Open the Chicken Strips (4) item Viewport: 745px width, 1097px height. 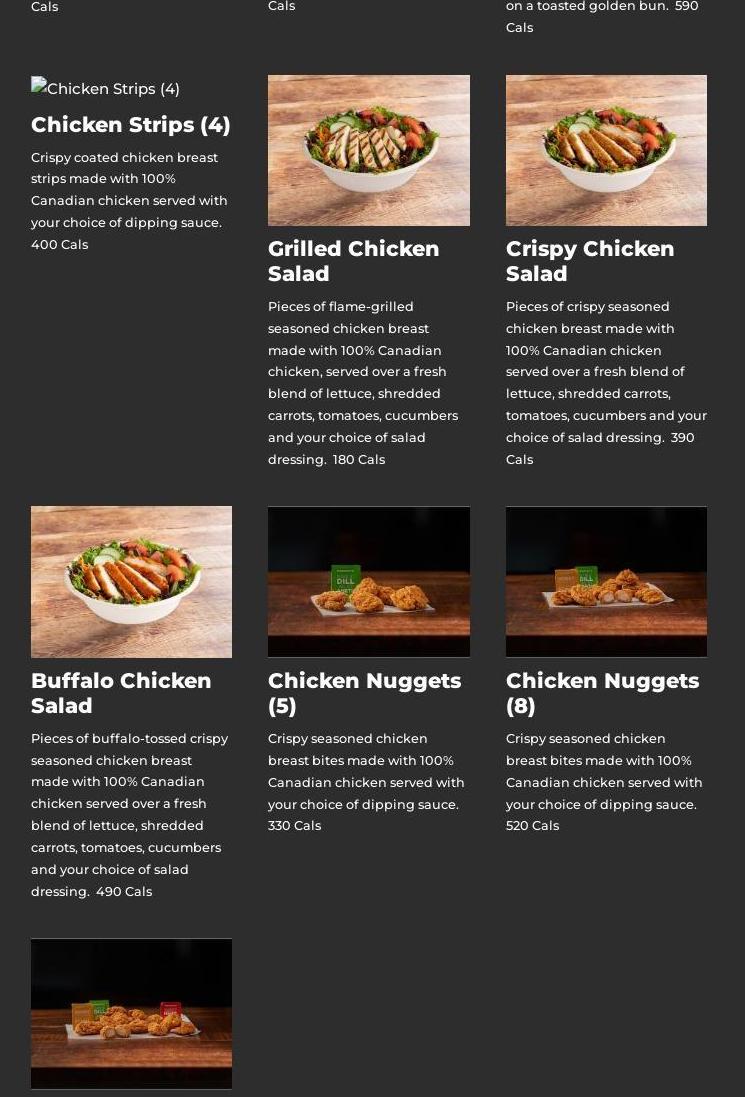tap(130, 124)
